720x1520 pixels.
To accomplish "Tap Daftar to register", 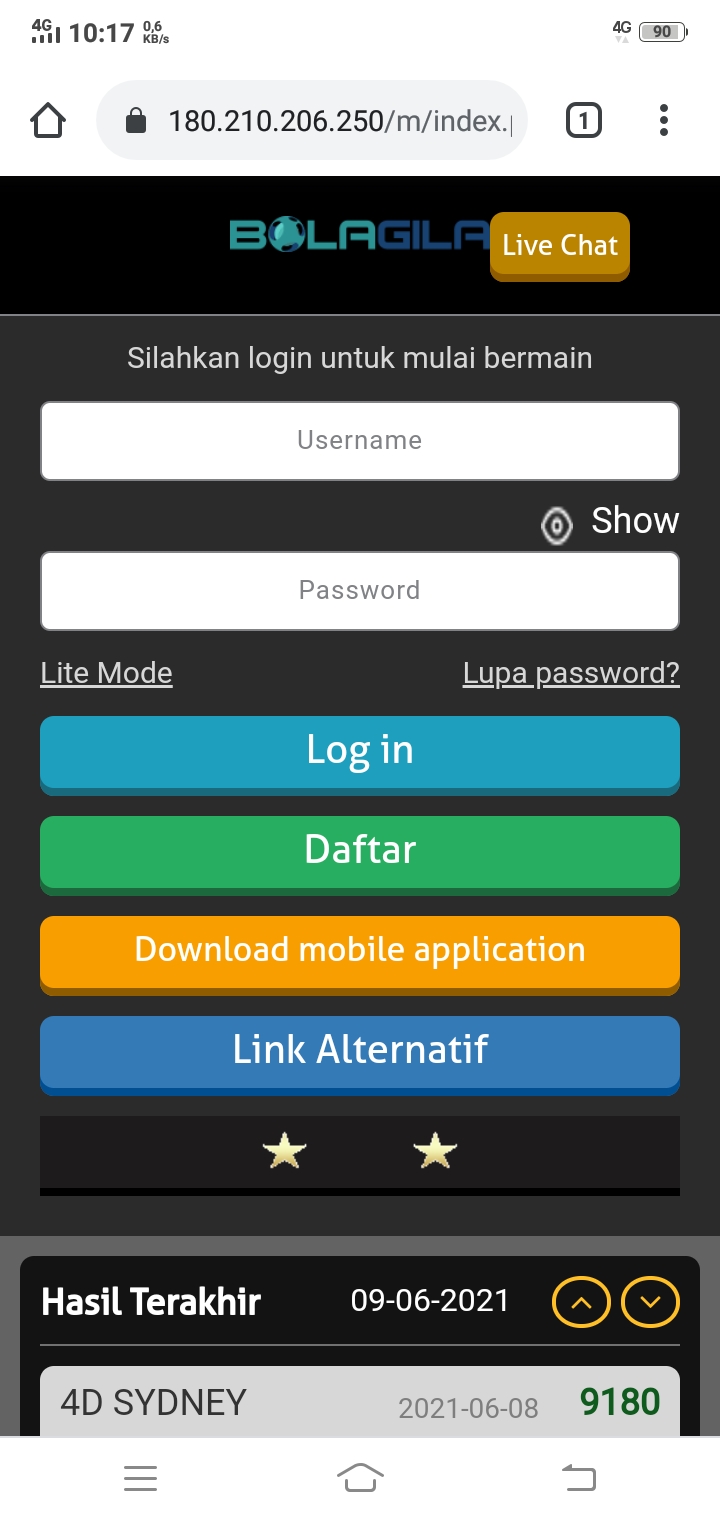I will pyautogui.click(x=360, y=854).
